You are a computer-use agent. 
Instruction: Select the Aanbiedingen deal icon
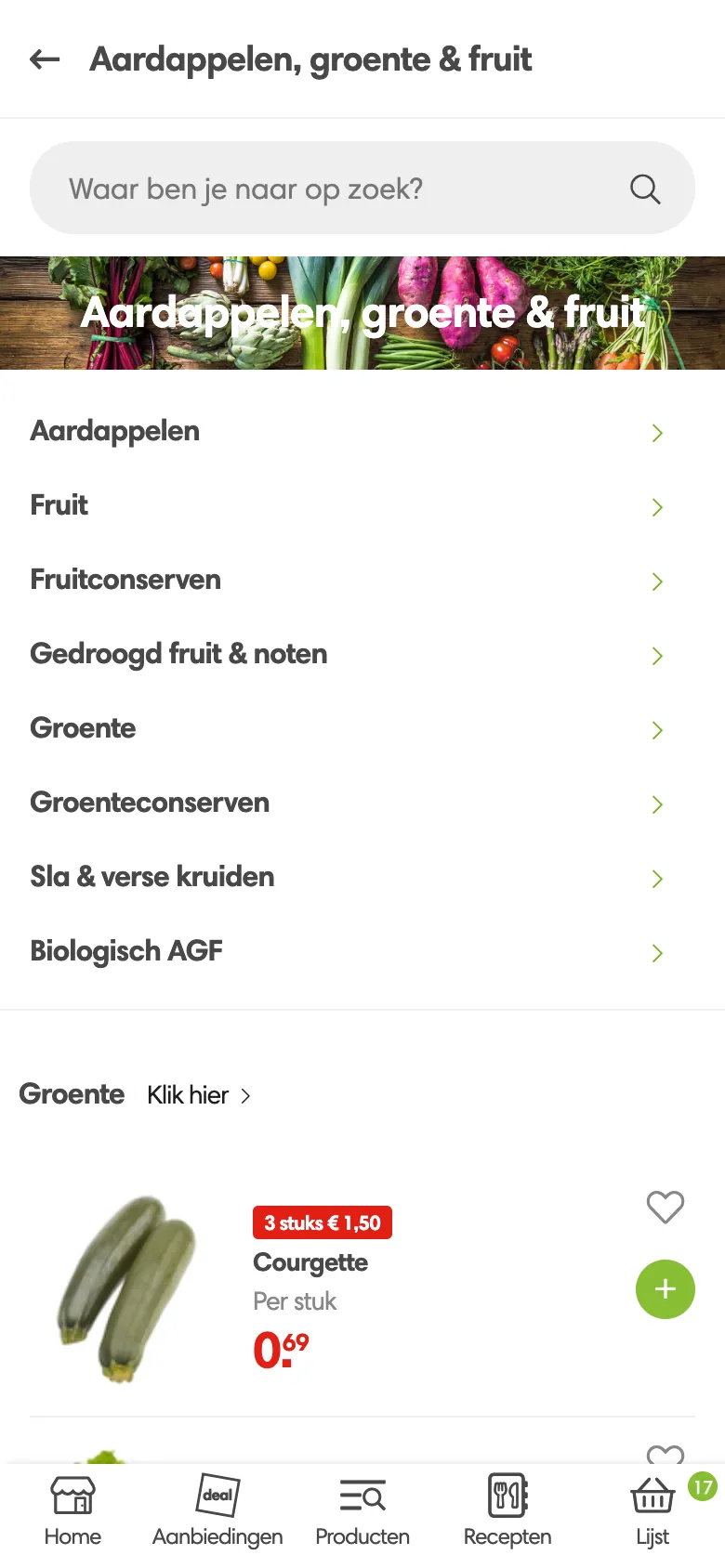[x=217, y=1496]
